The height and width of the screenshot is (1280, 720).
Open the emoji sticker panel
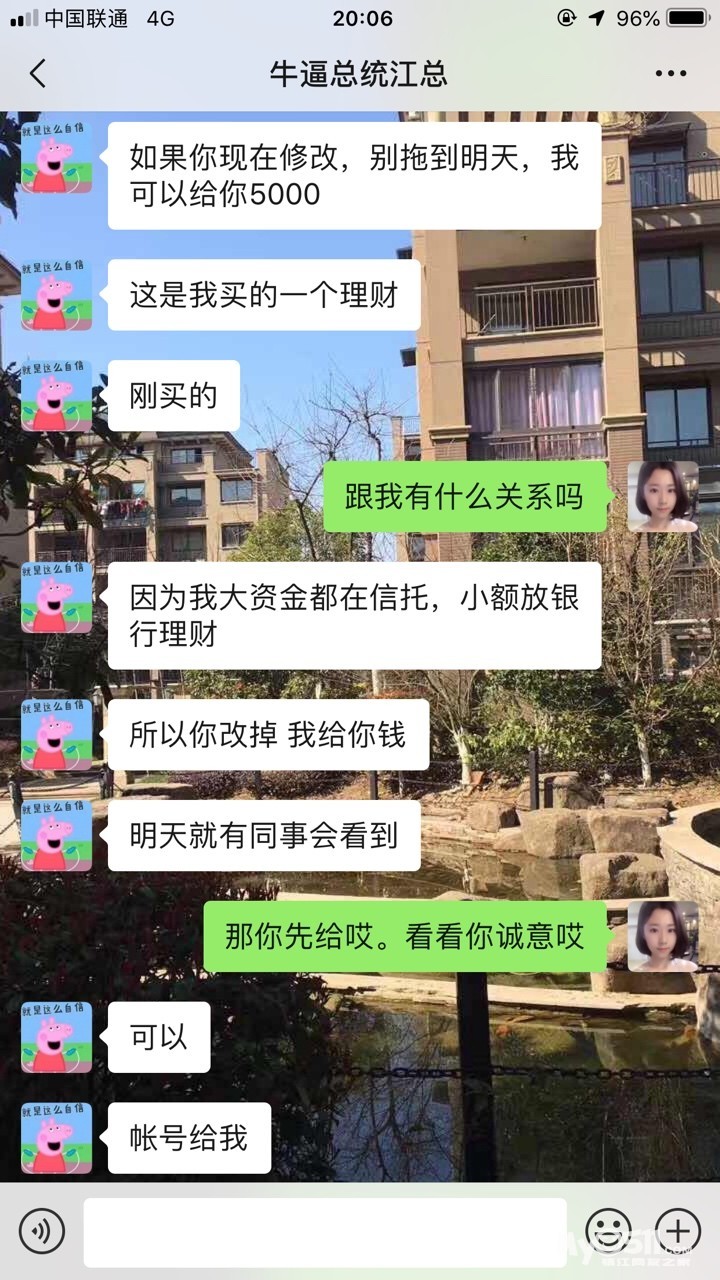pos(608,1230)
